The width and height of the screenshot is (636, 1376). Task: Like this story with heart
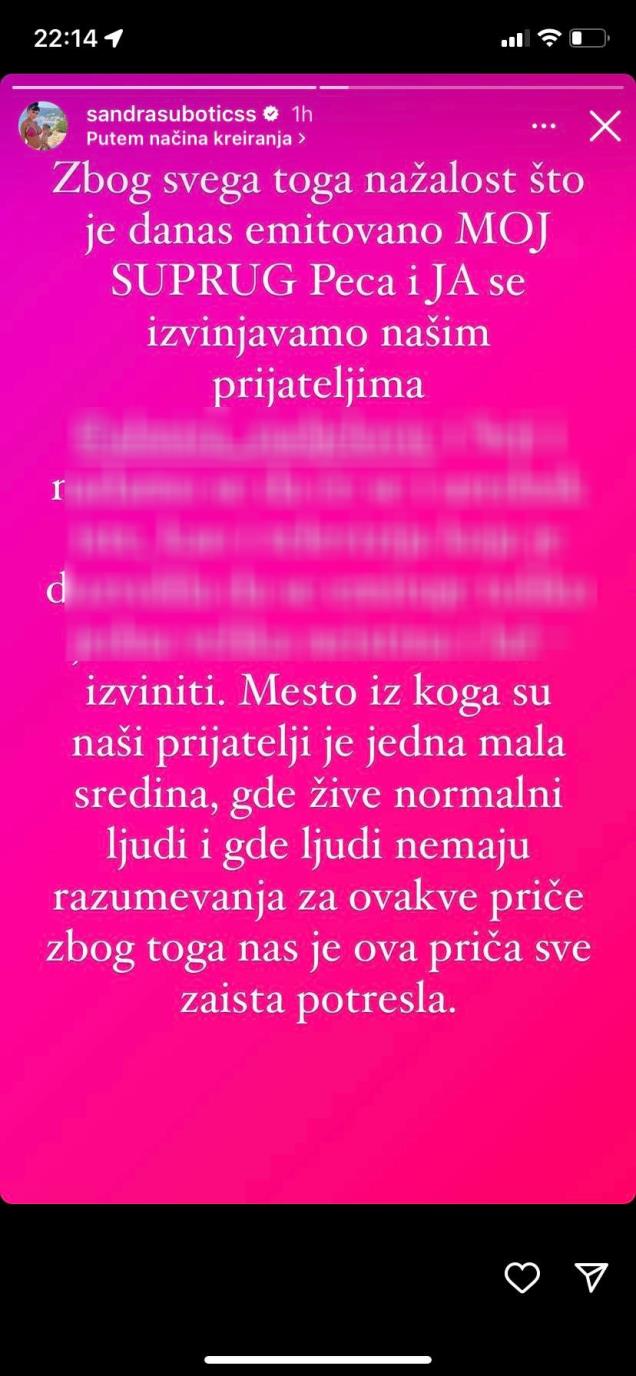pos(522,1276)
